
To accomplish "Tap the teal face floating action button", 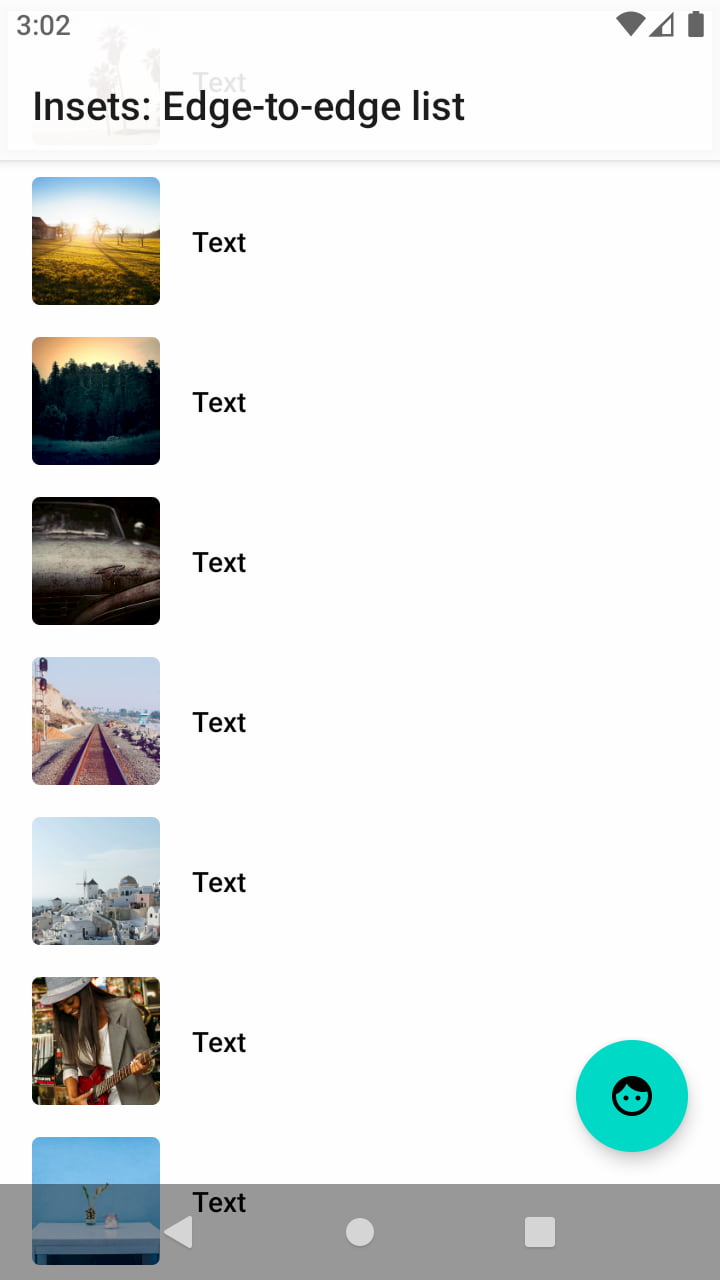I will click(631, 1096).
